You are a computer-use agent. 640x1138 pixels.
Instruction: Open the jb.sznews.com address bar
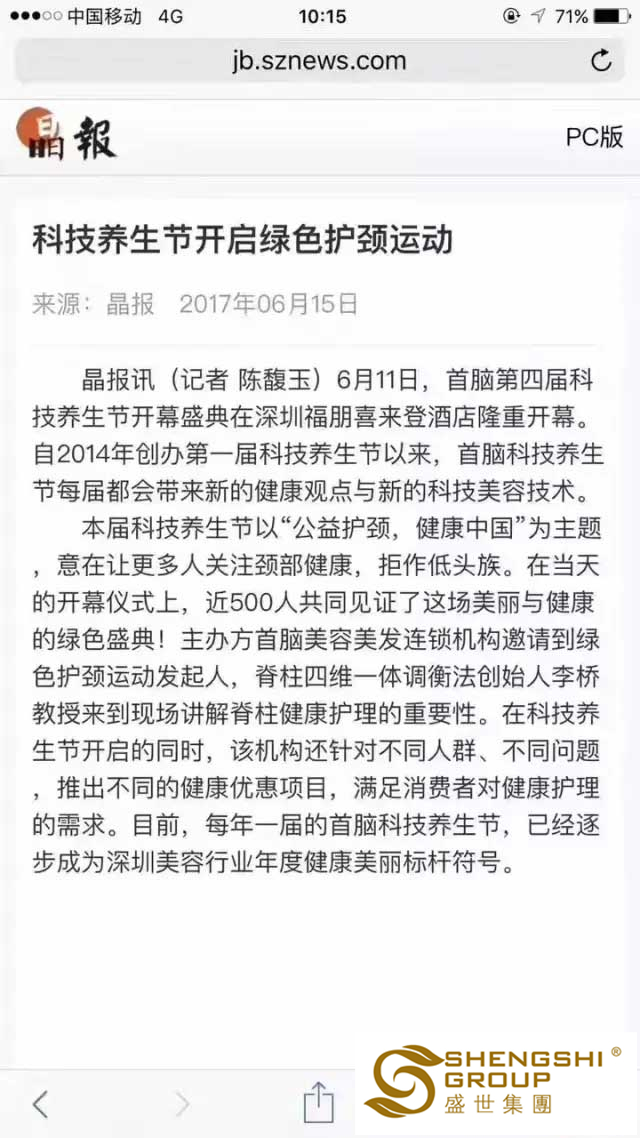point(318,61)
